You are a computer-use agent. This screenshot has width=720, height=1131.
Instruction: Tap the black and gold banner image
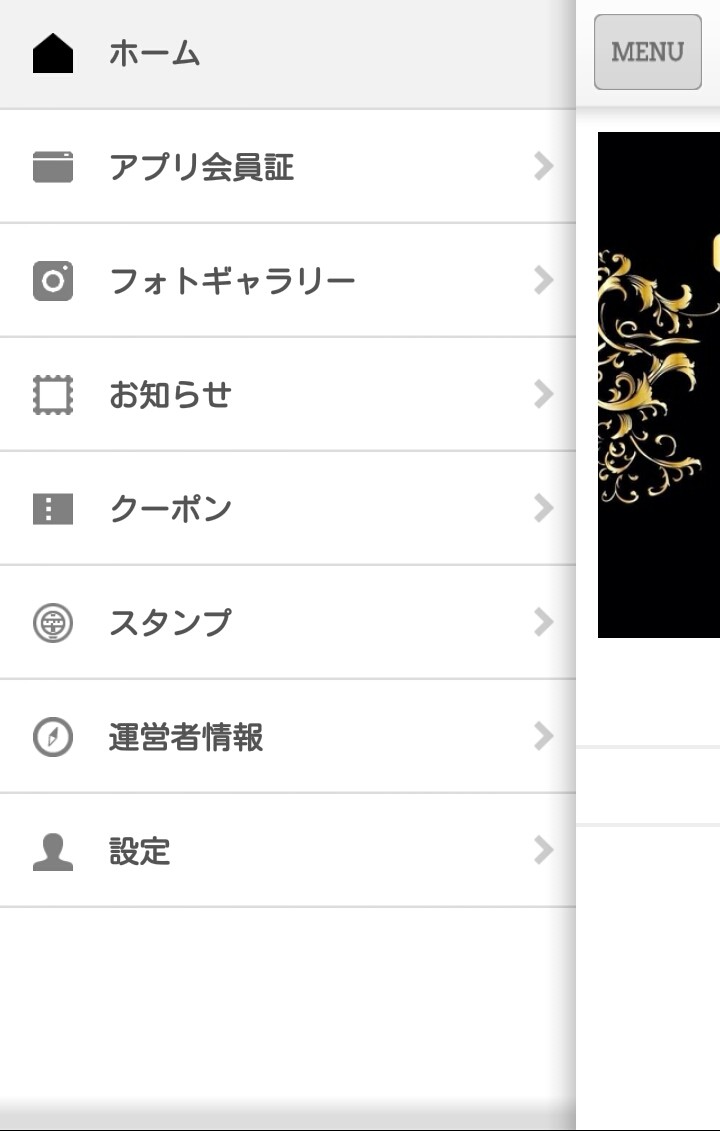click(659, 384)
